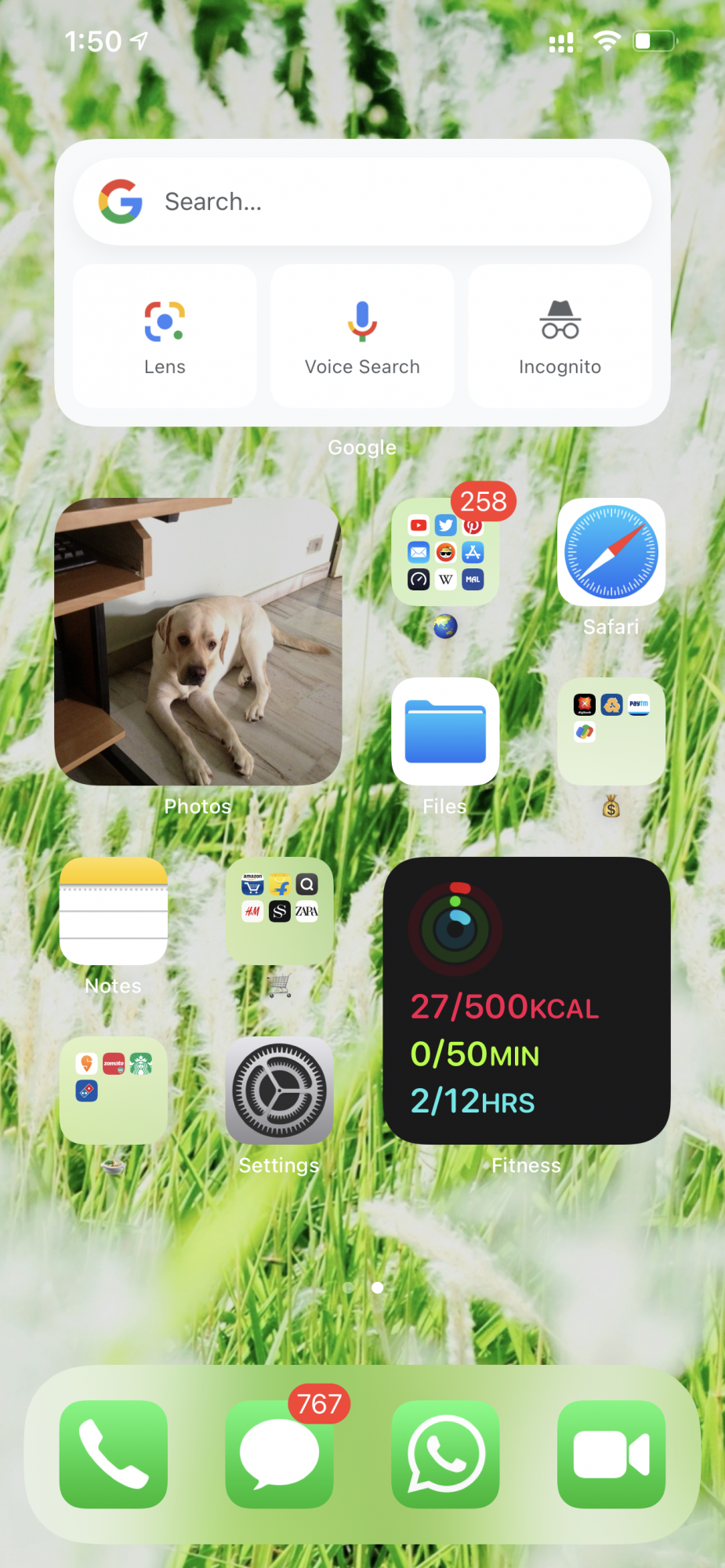This screenshot has height=1568, width=725.
Task: Open the food folder with Zomato
Action: pos(114,1091)
